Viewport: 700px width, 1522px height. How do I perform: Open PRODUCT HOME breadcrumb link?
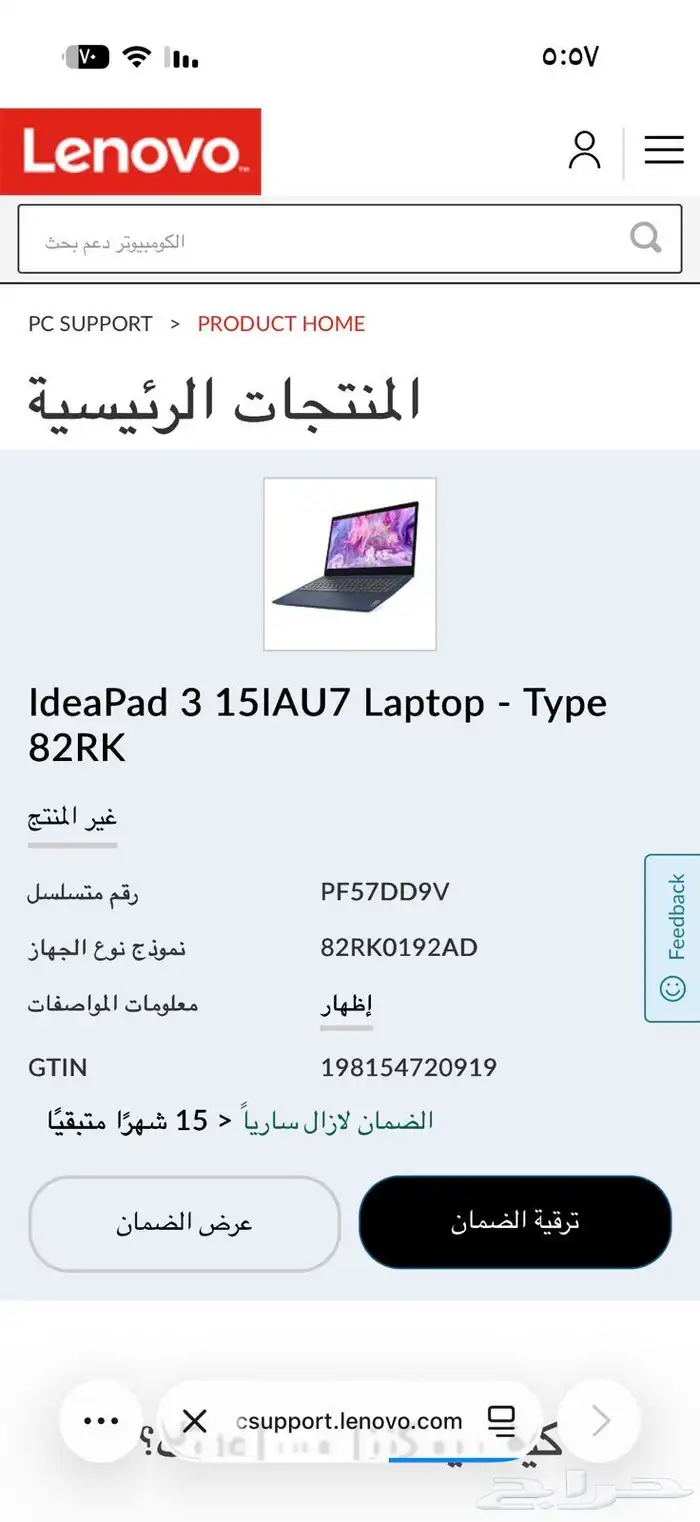(x=281, y=324)
